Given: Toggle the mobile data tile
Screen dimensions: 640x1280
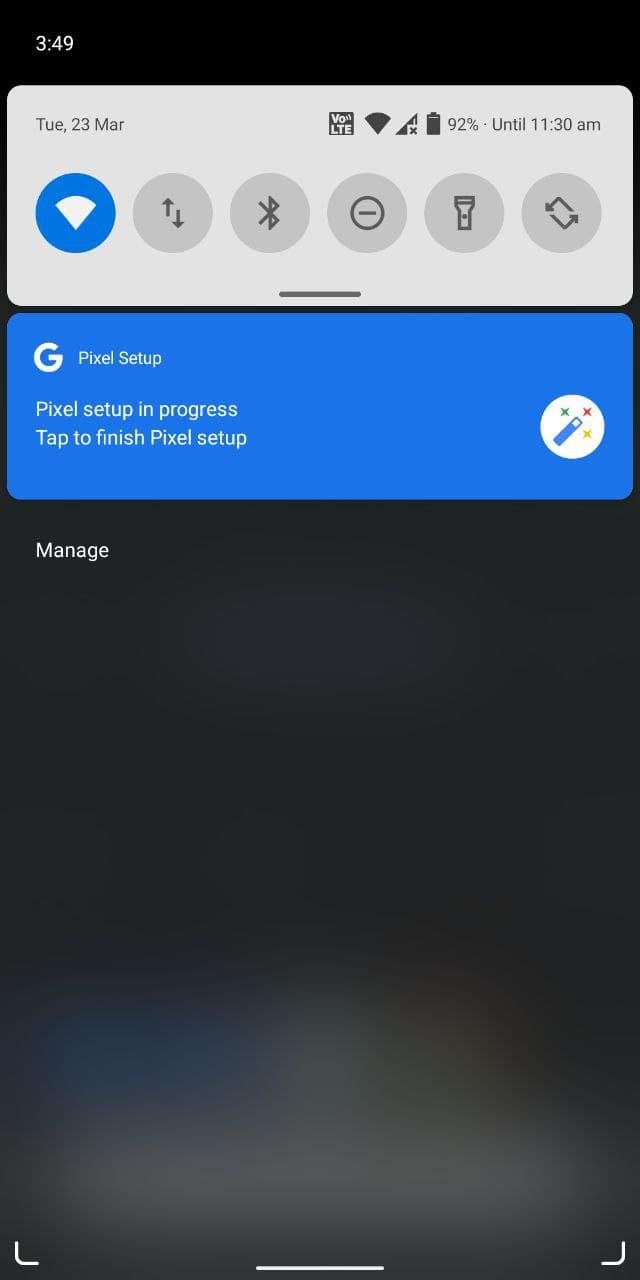Looking at the screenshot, I should coord(172,213).
